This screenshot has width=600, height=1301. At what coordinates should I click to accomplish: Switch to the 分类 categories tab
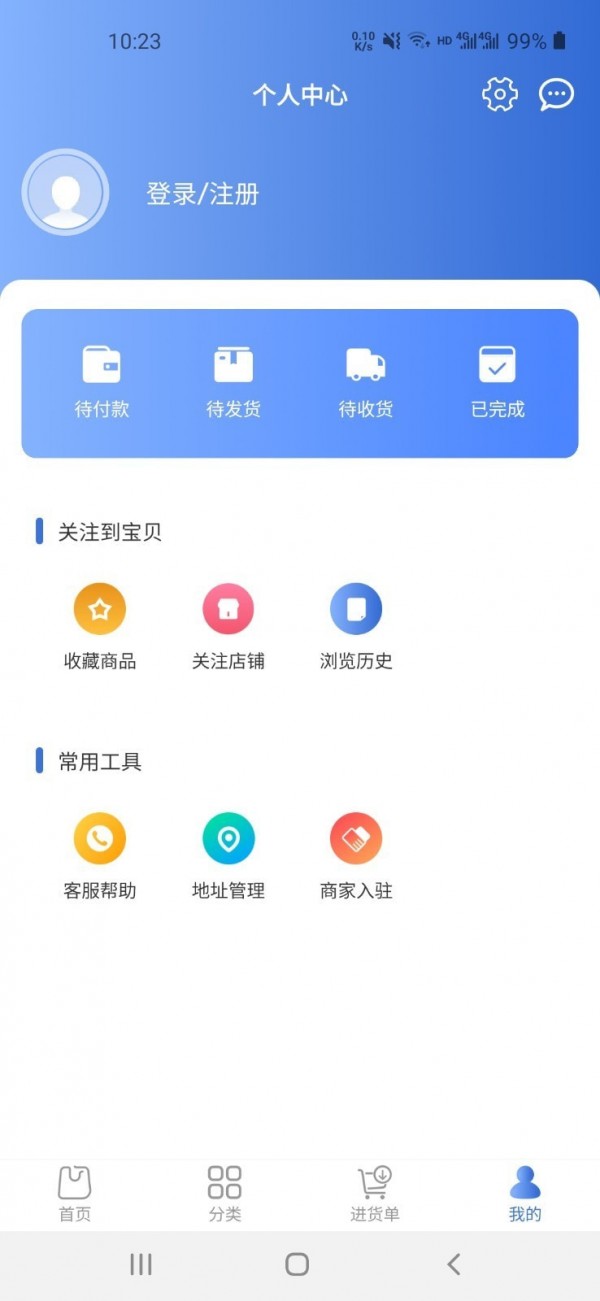[x=225, y=1194]
